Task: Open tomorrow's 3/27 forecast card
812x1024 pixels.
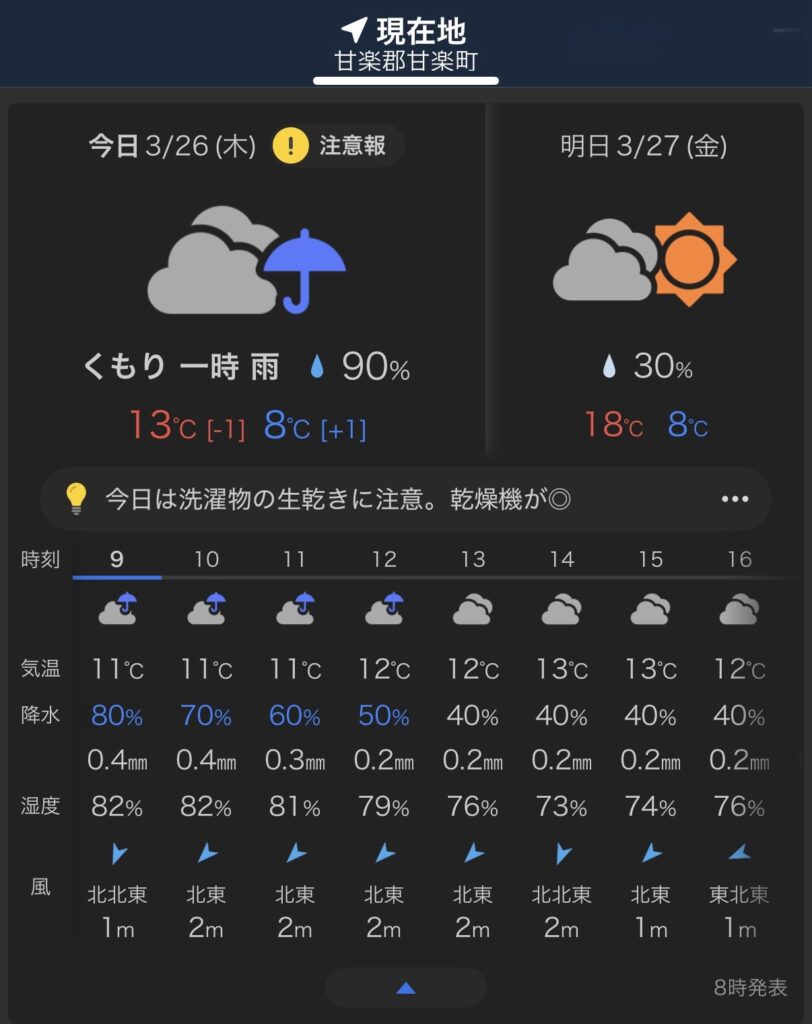Action: click(643, 290)
